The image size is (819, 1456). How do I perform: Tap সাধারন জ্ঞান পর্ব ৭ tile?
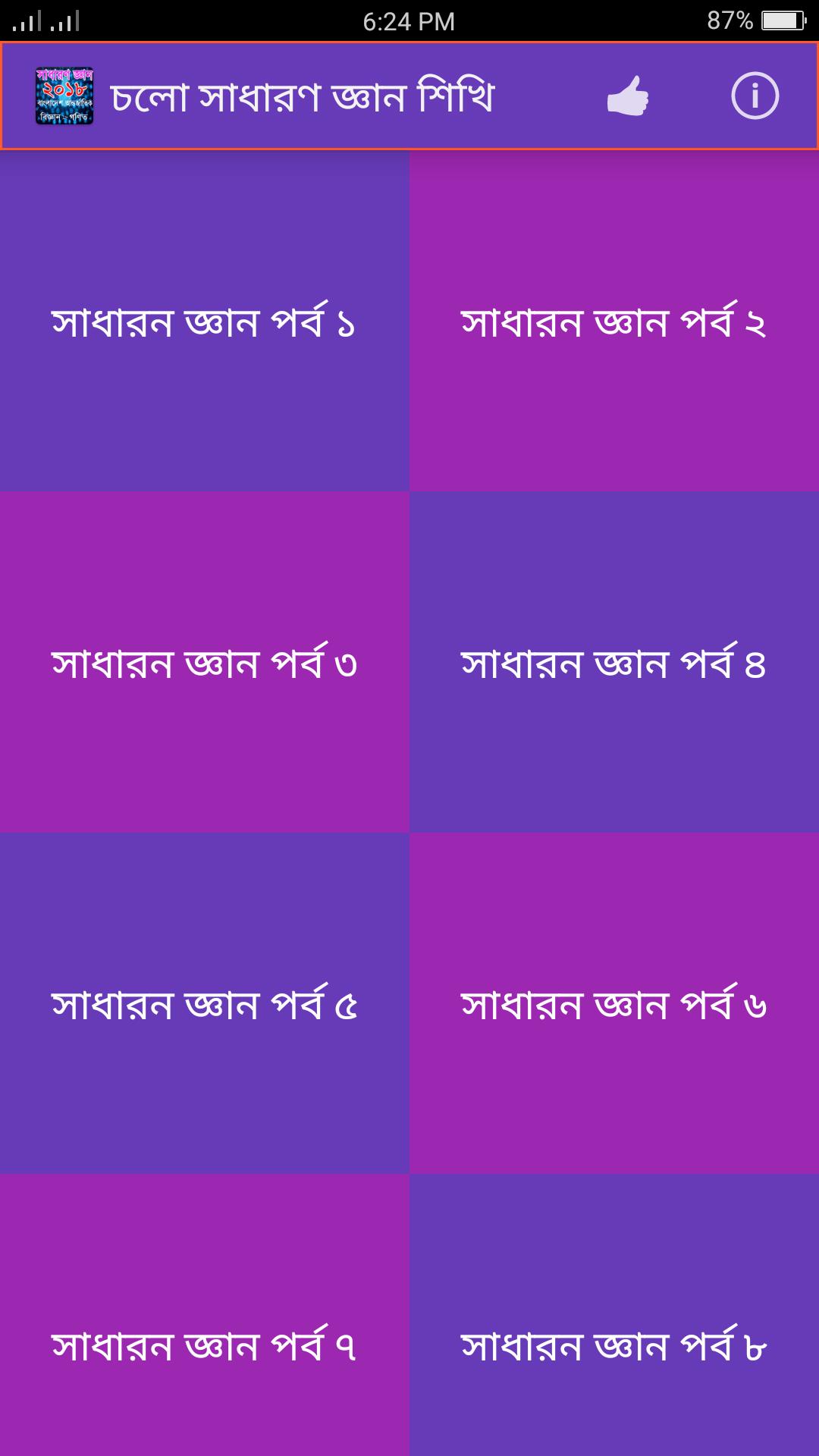204,1345
